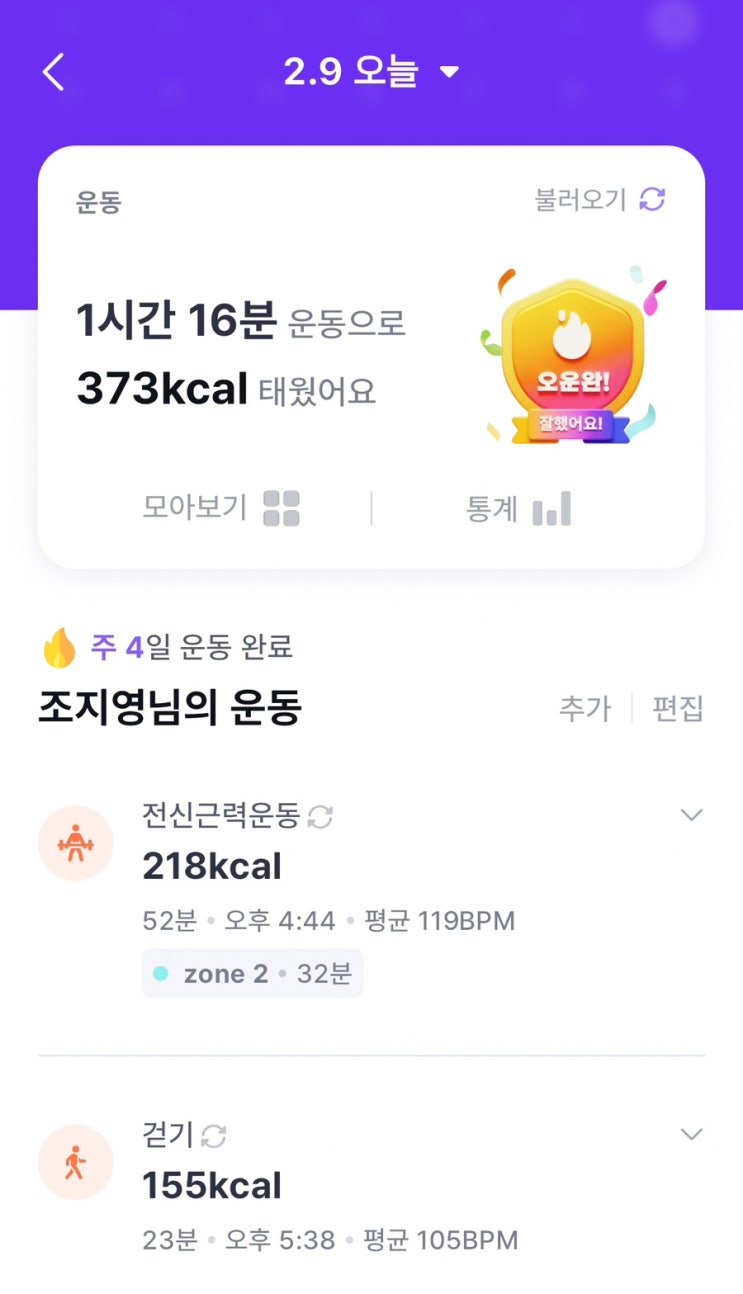Screen dimensions: 743x1294
Task: Open the 2.9 오늘 date dropdown
Action: pyautogui.click(x=371, y=72)
